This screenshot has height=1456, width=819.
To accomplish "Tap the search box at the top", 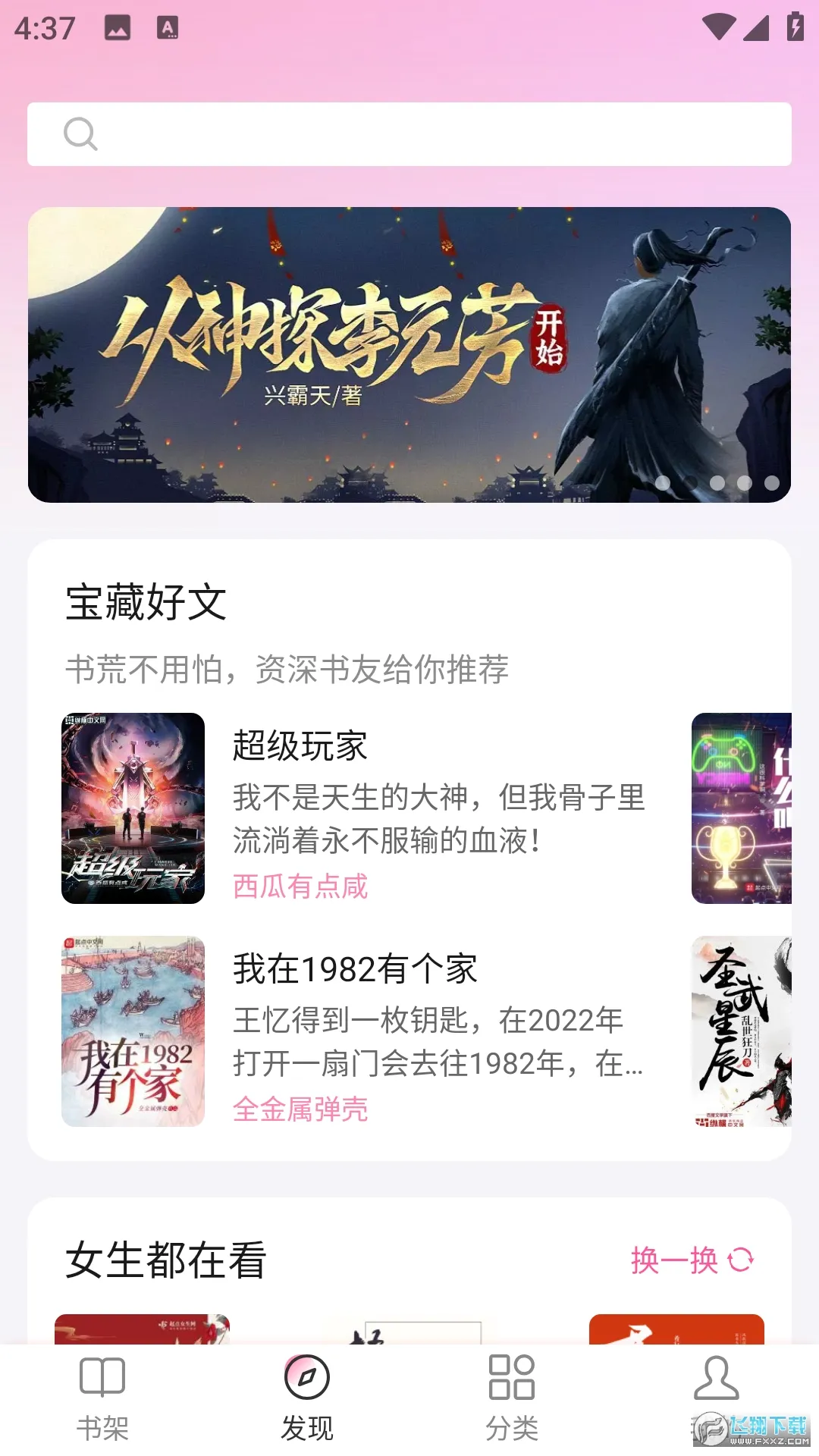I will pyautogui.click(x=409, y=134).
